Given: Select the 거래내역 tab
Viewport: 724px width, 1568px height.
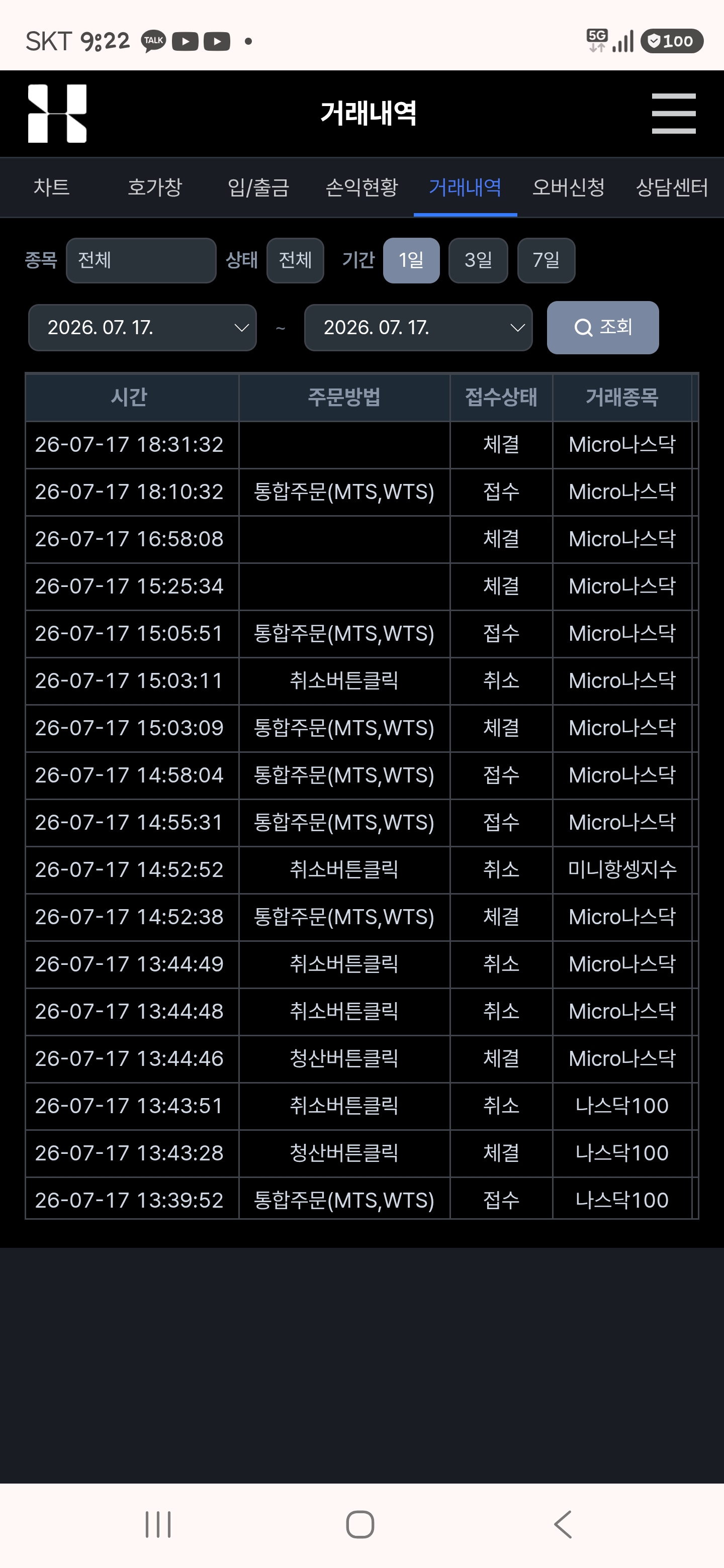Looking at the screenshot, I should [465, 187].
